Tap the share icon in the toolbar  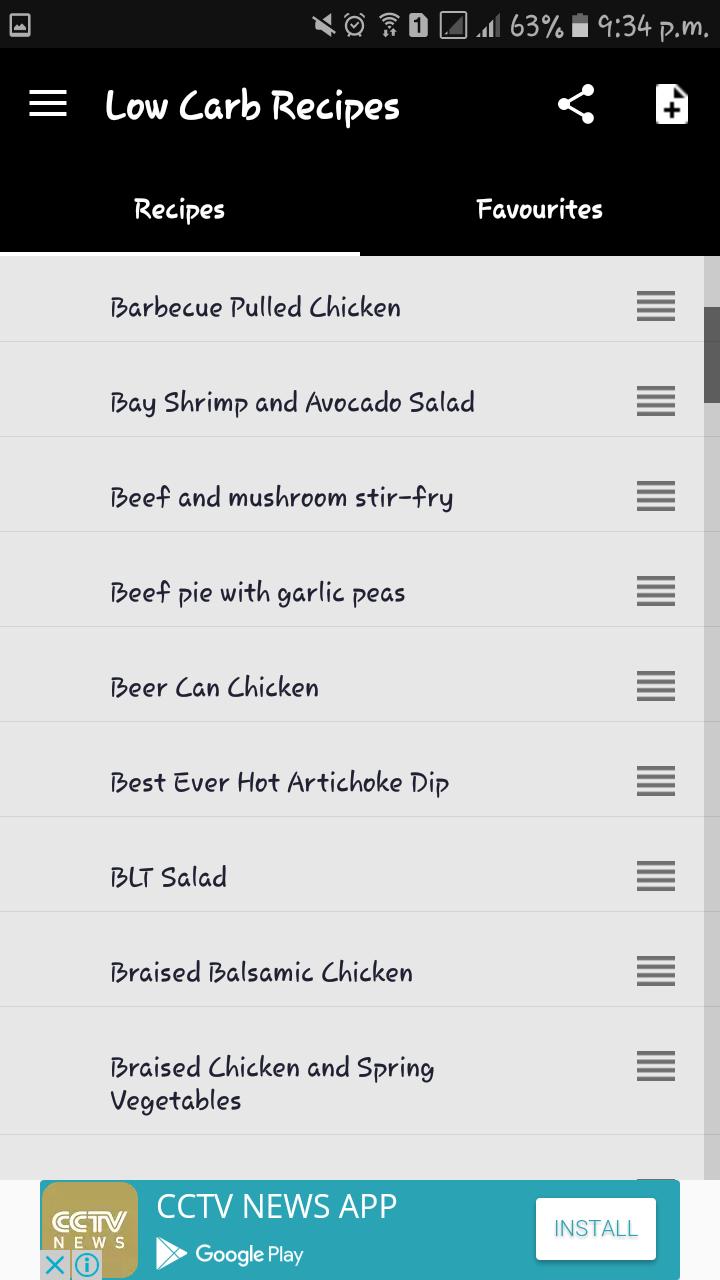coord(575,103)
